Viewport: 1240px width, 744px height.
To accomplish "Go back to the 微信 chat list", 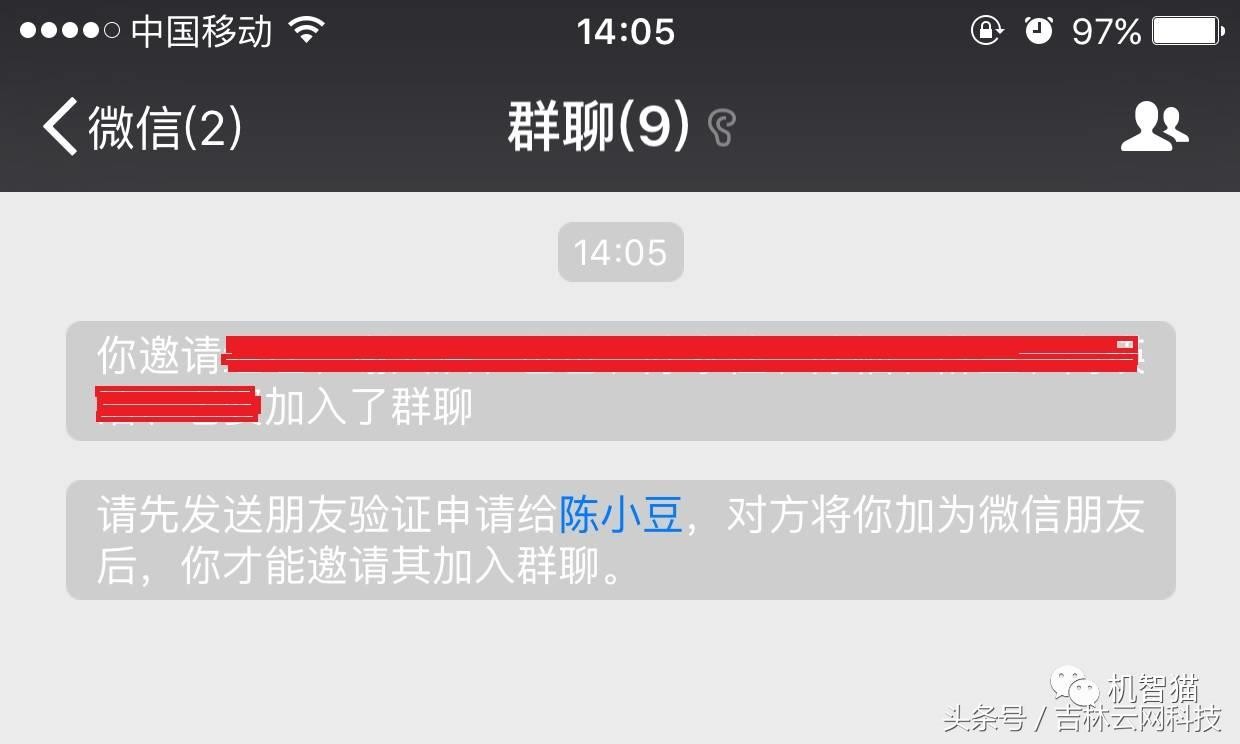I will [x=140, y=128].
